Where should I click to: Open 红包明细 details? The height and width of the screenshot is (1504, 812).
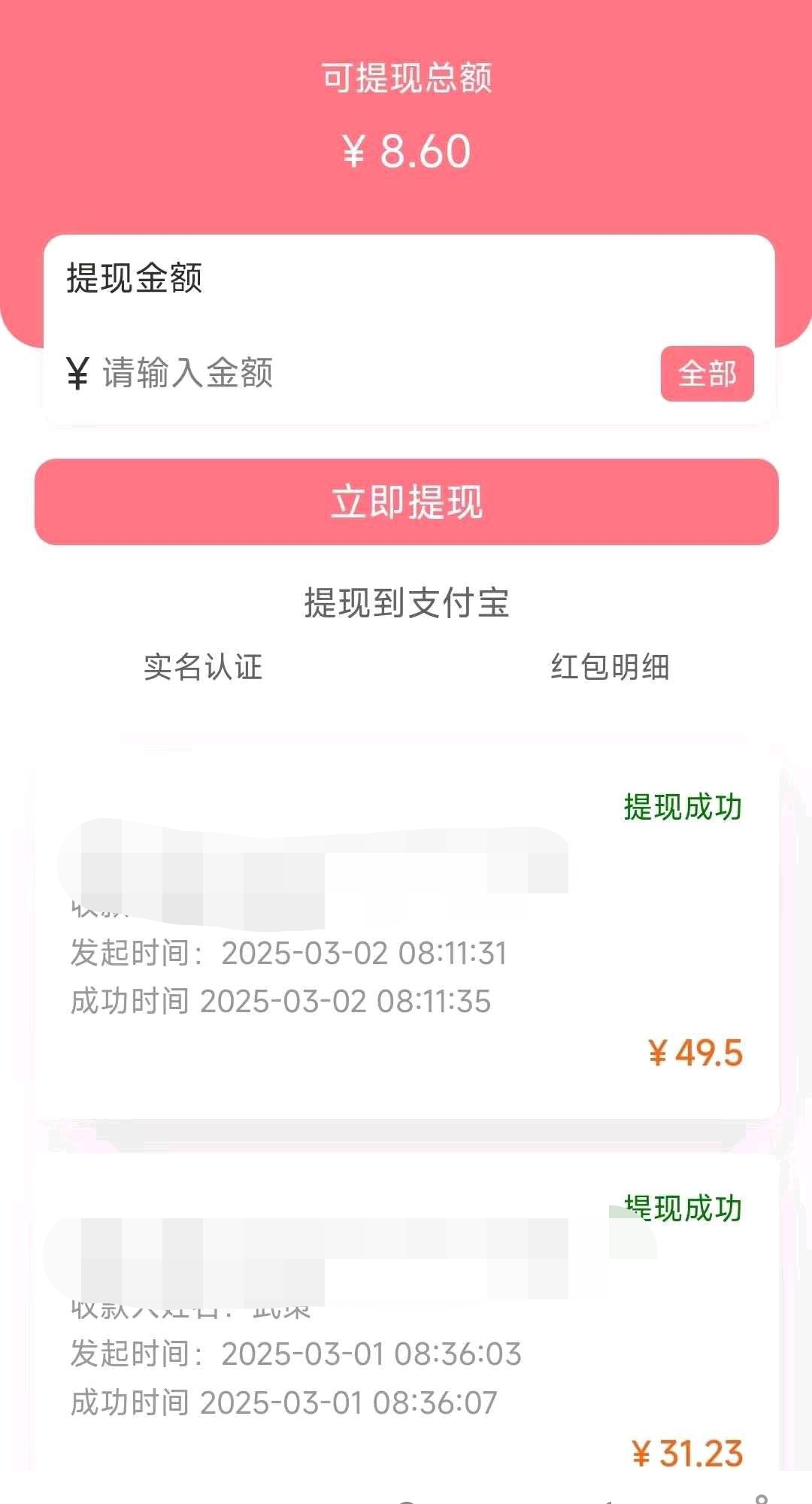610,667
